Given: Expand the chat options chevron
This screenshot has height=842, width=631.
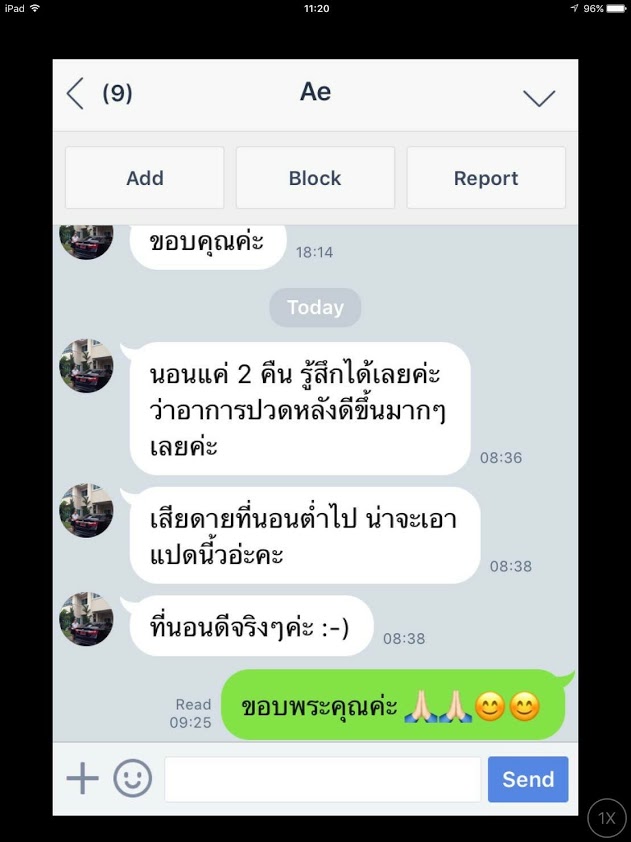Looking at the screenshot, I should click(x=539, y=96).
